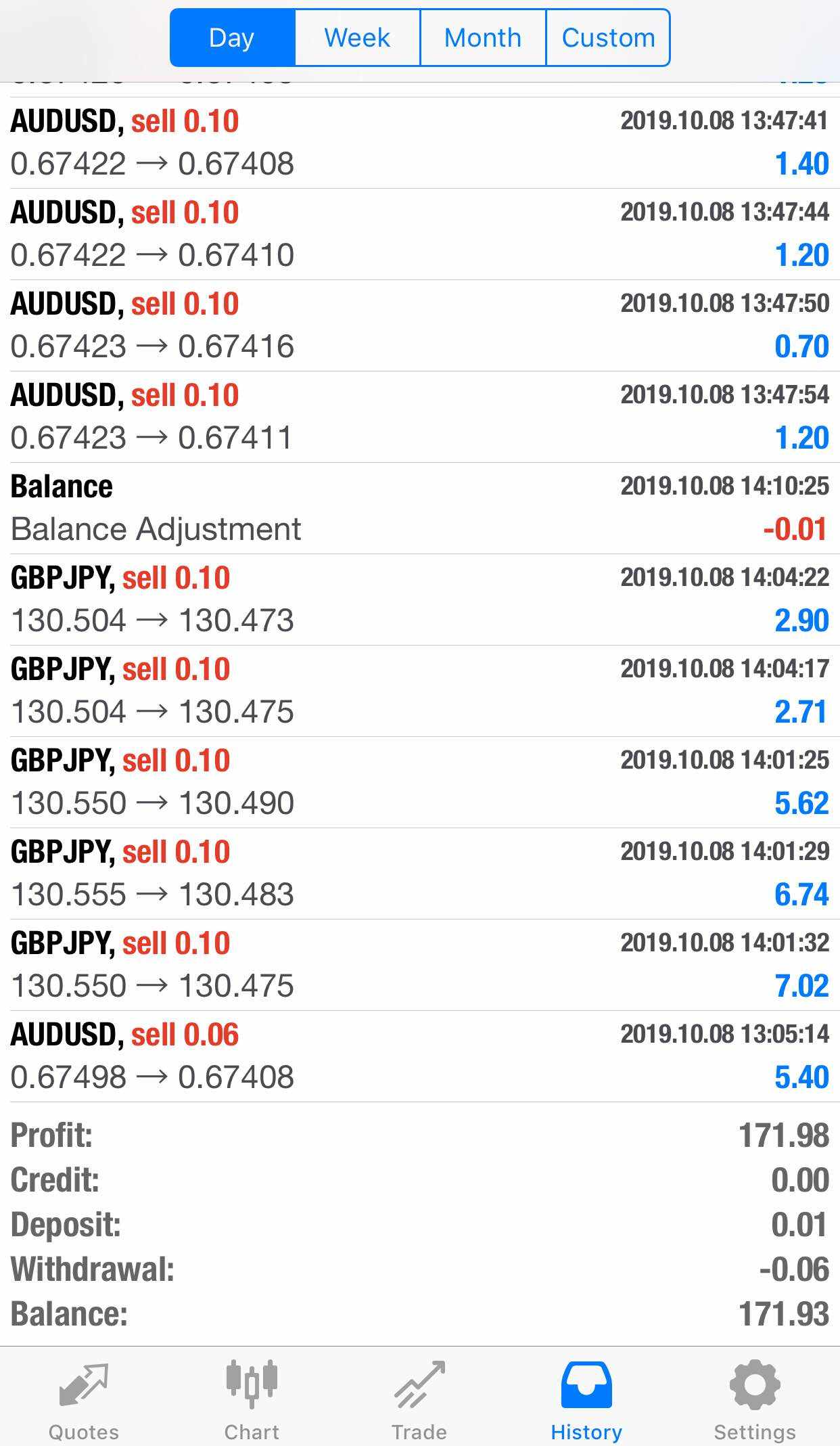Select the Day period filter
Screen dimensions: 840x1446
click(232, 38)
